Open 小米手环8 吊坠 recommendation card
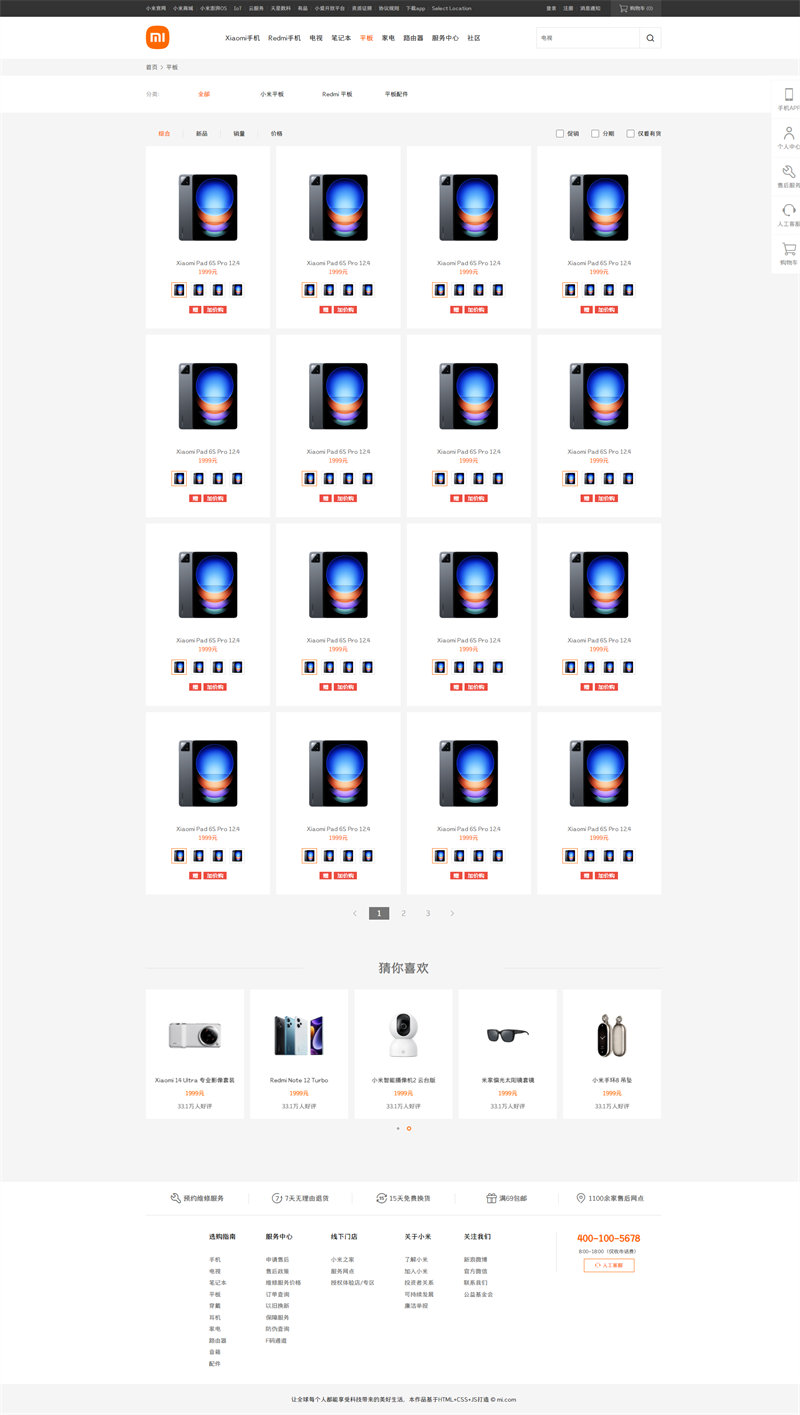 (x=612, y=1054)
